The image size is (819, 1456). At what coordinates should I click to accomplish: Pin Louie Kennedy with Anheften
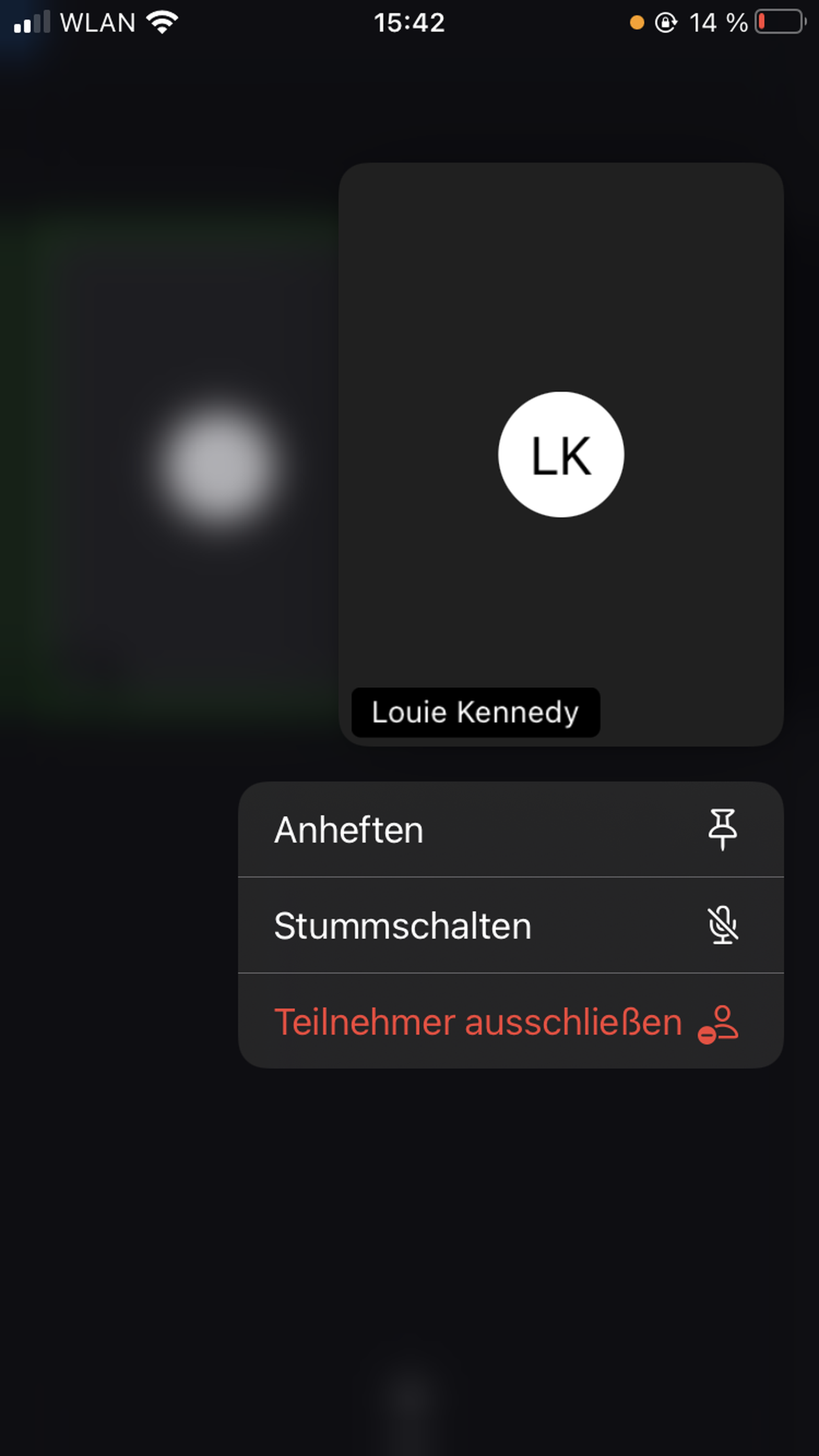[510, 830]
